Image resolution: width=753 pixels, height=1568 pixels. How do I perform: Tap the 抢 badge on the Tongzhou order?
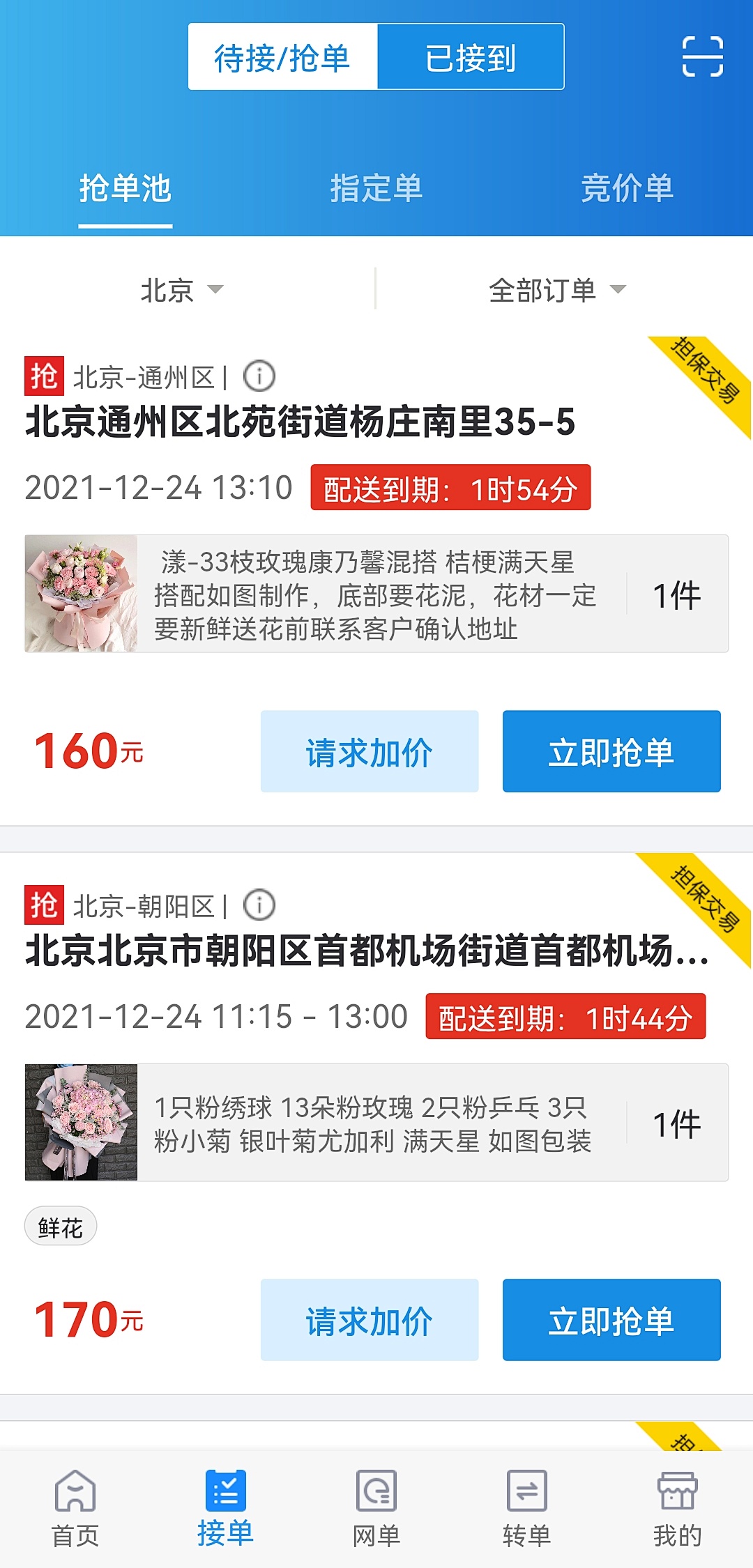(44, 374)
